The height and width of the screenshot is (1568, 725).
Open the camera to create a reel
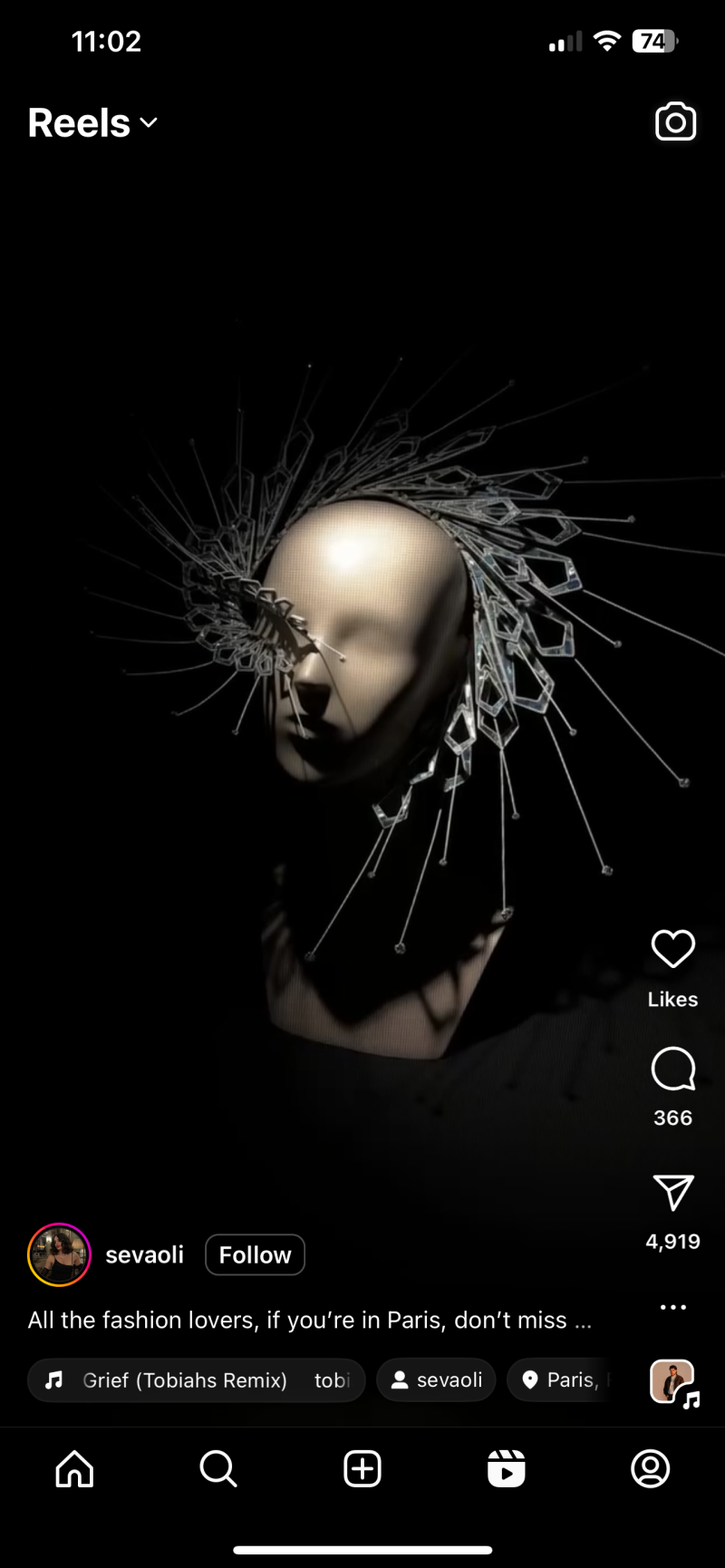[x=675, y=122]
